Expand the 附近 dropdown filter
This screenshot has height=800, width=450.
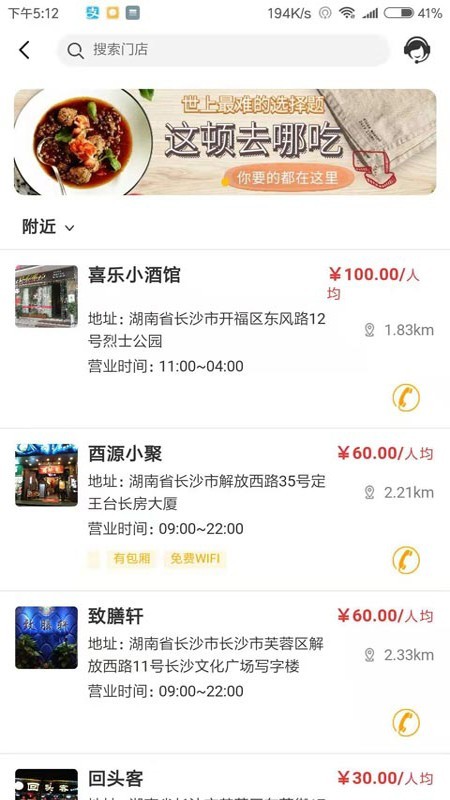tap(48, 227)
